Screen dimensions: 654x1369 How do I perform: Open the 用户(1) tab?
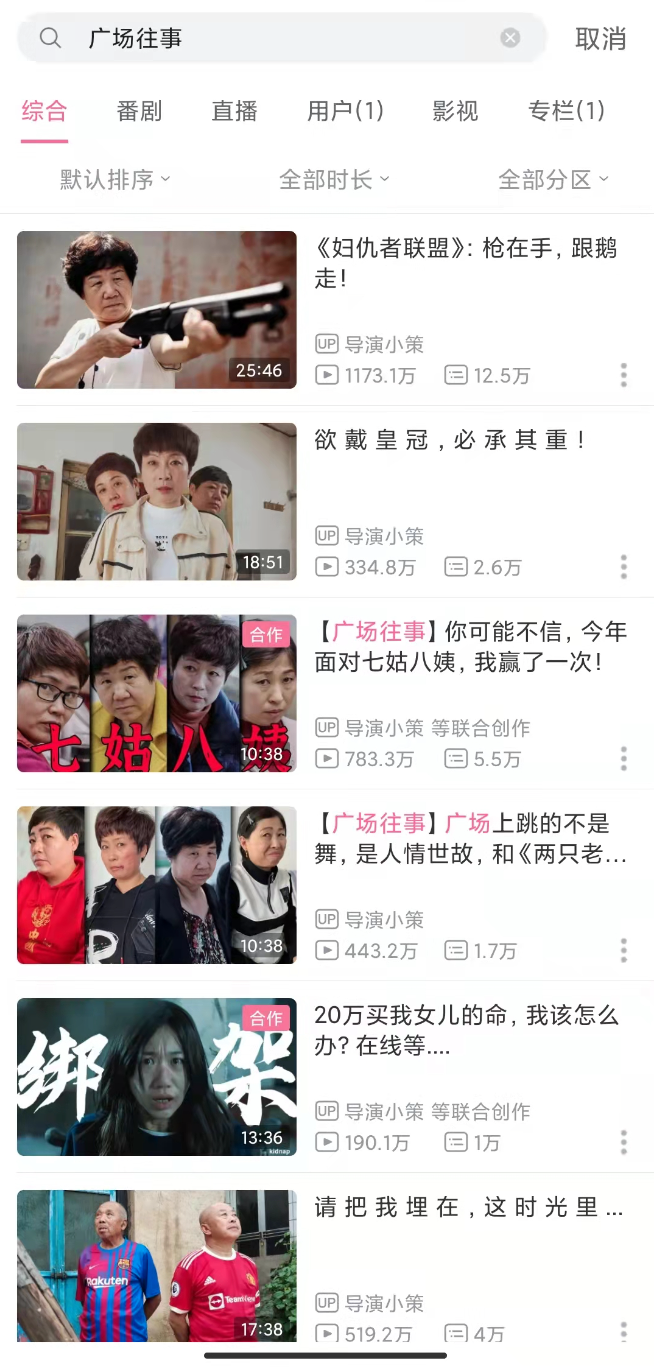pos(345,111)
